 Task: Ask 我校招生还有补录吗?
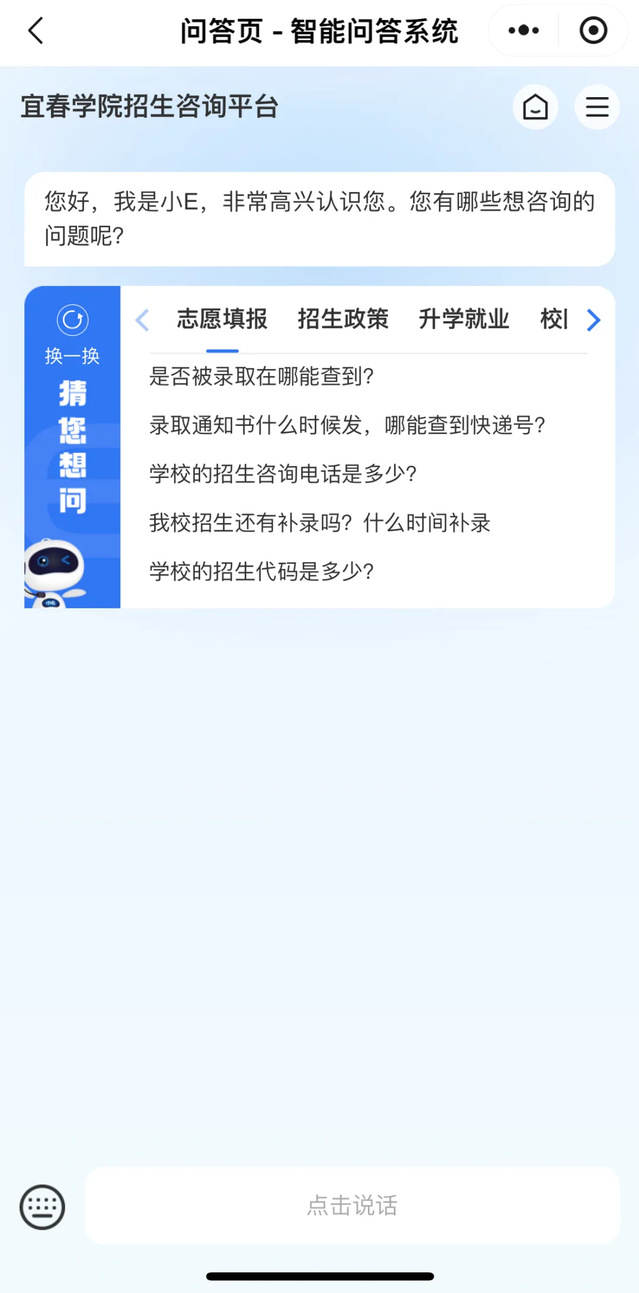(320, 523)
